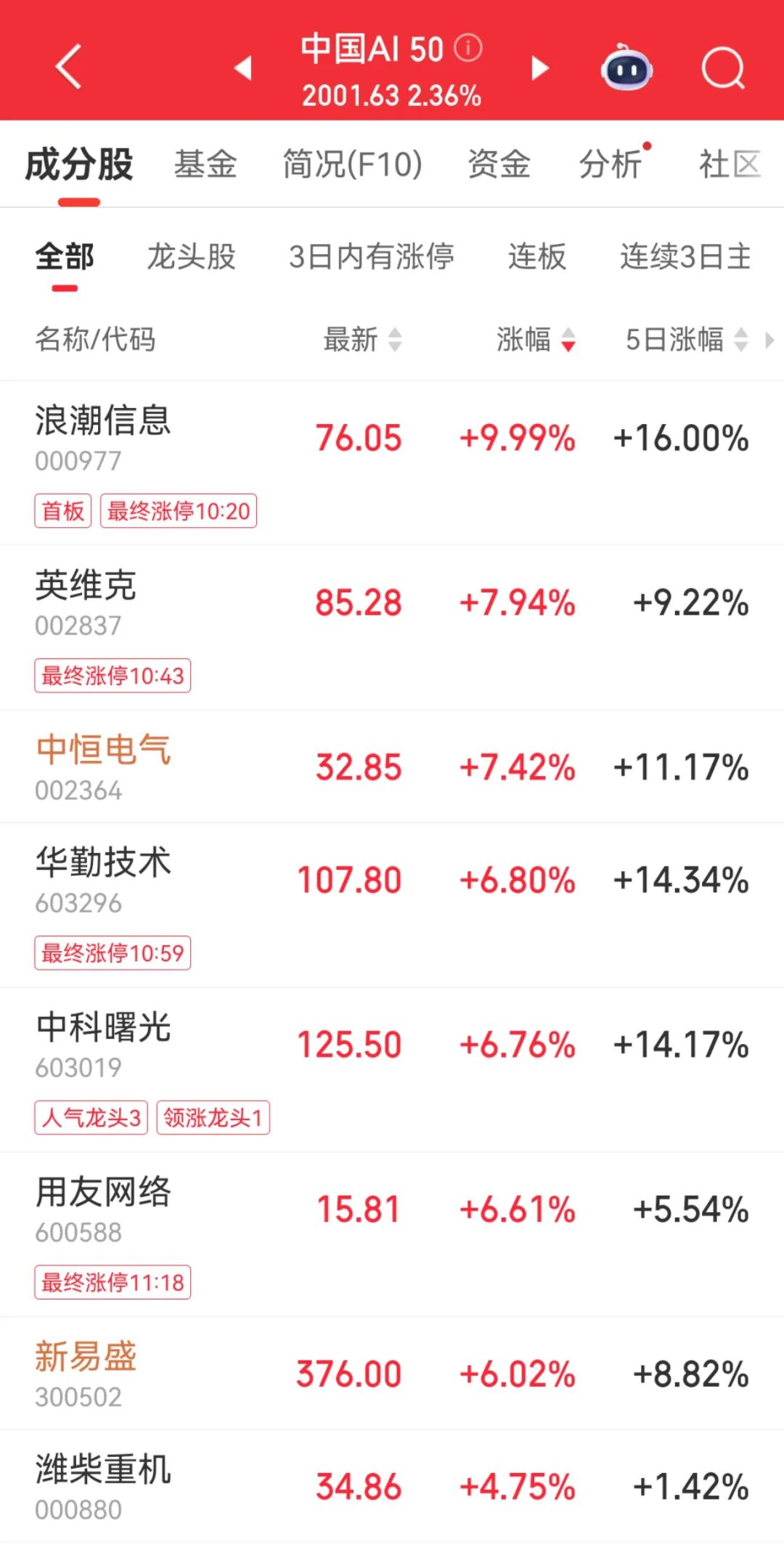Screen dimensions: 784x1555
Task: Open search from the magnifier icon
Action: [x=723, y=68]
